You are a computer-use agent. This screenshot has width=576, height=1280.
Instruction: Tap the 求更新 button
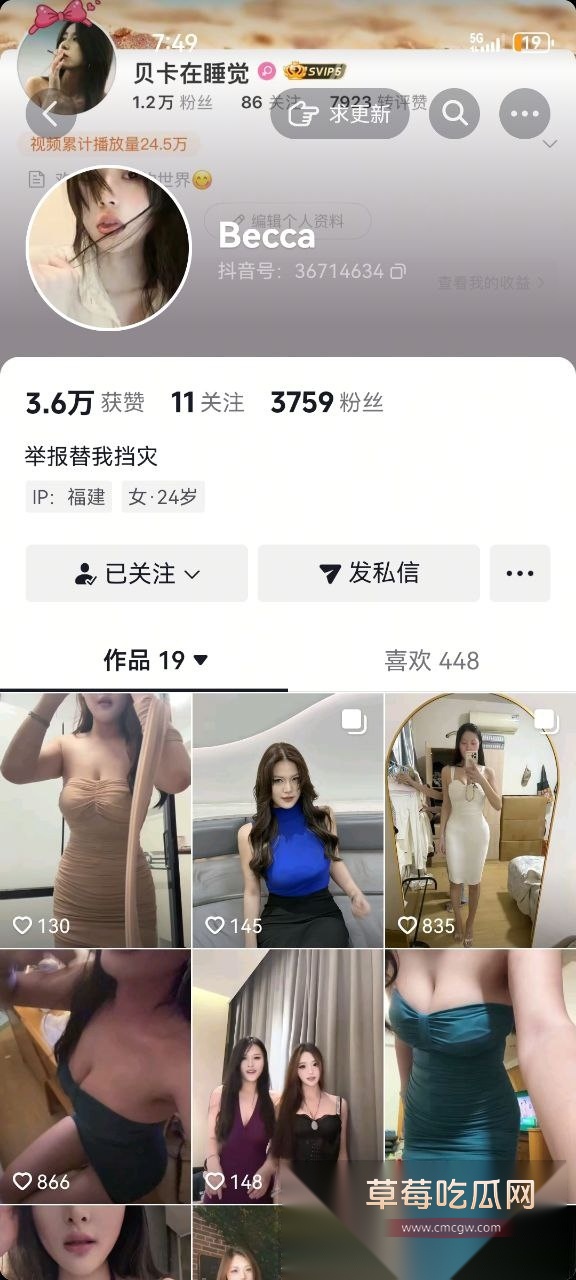click(339, 114)
